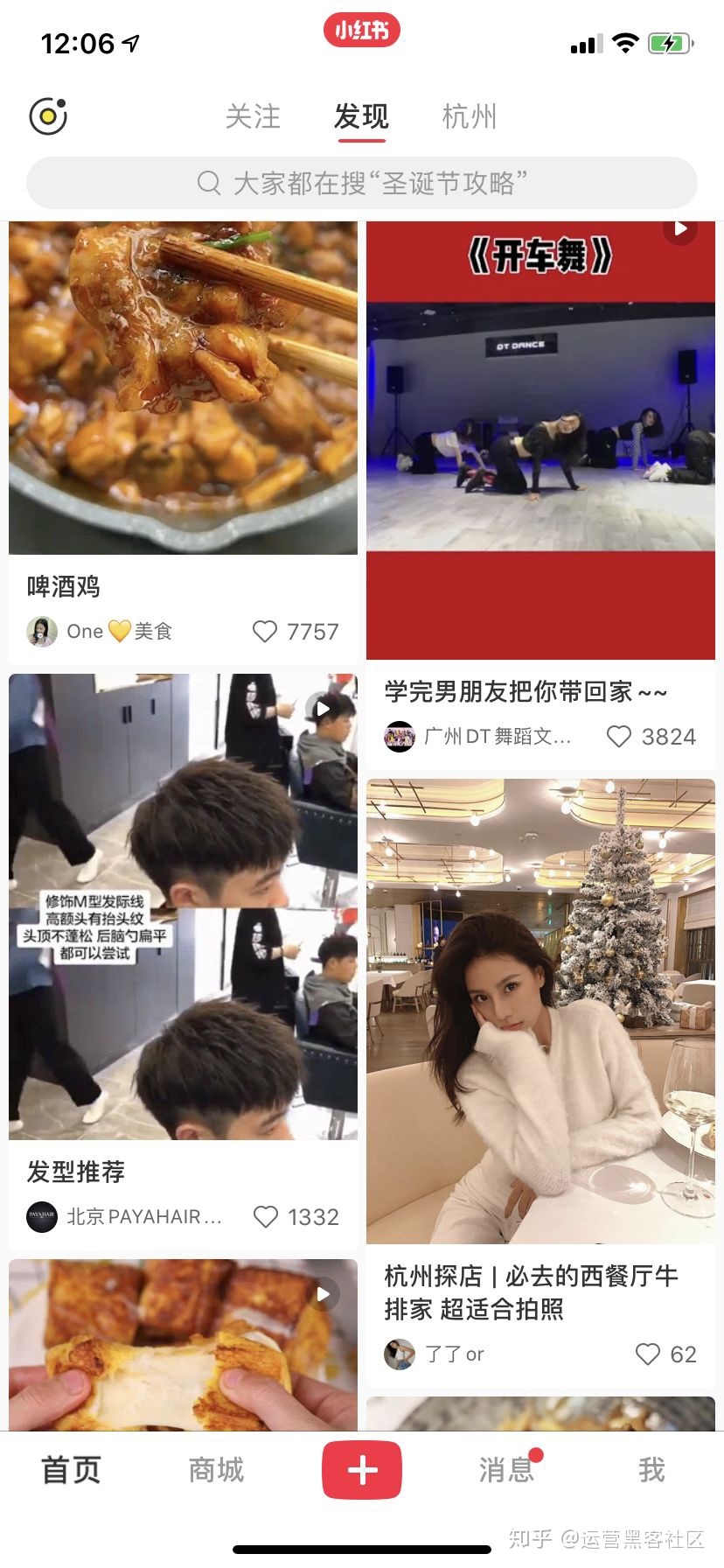Tap the search magnifier icon
This screenshot has width=724, height=1568.
[209, 183]
